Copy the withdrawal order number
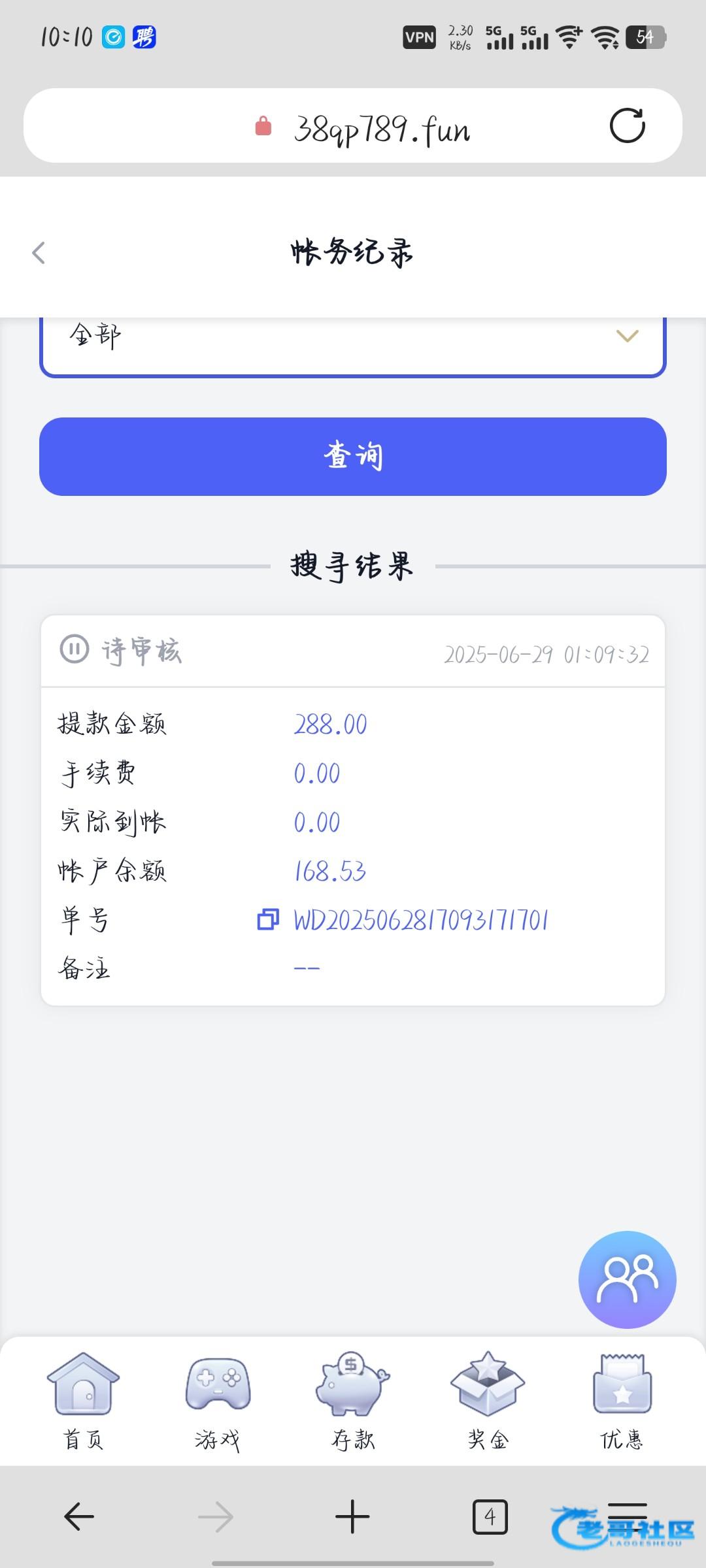The width and height of the screenshot is (706, 1568). click(268, 920)
